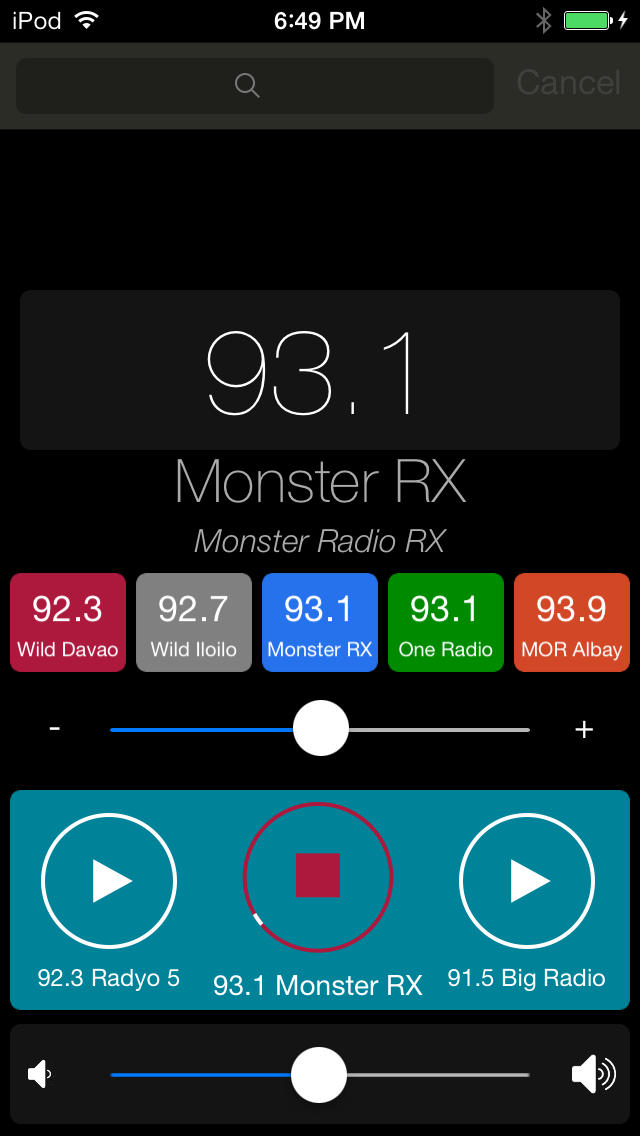Image resolution: width=640 pixels, height=1136 pixels.
Task: Cancel the search
Action: 568,83
